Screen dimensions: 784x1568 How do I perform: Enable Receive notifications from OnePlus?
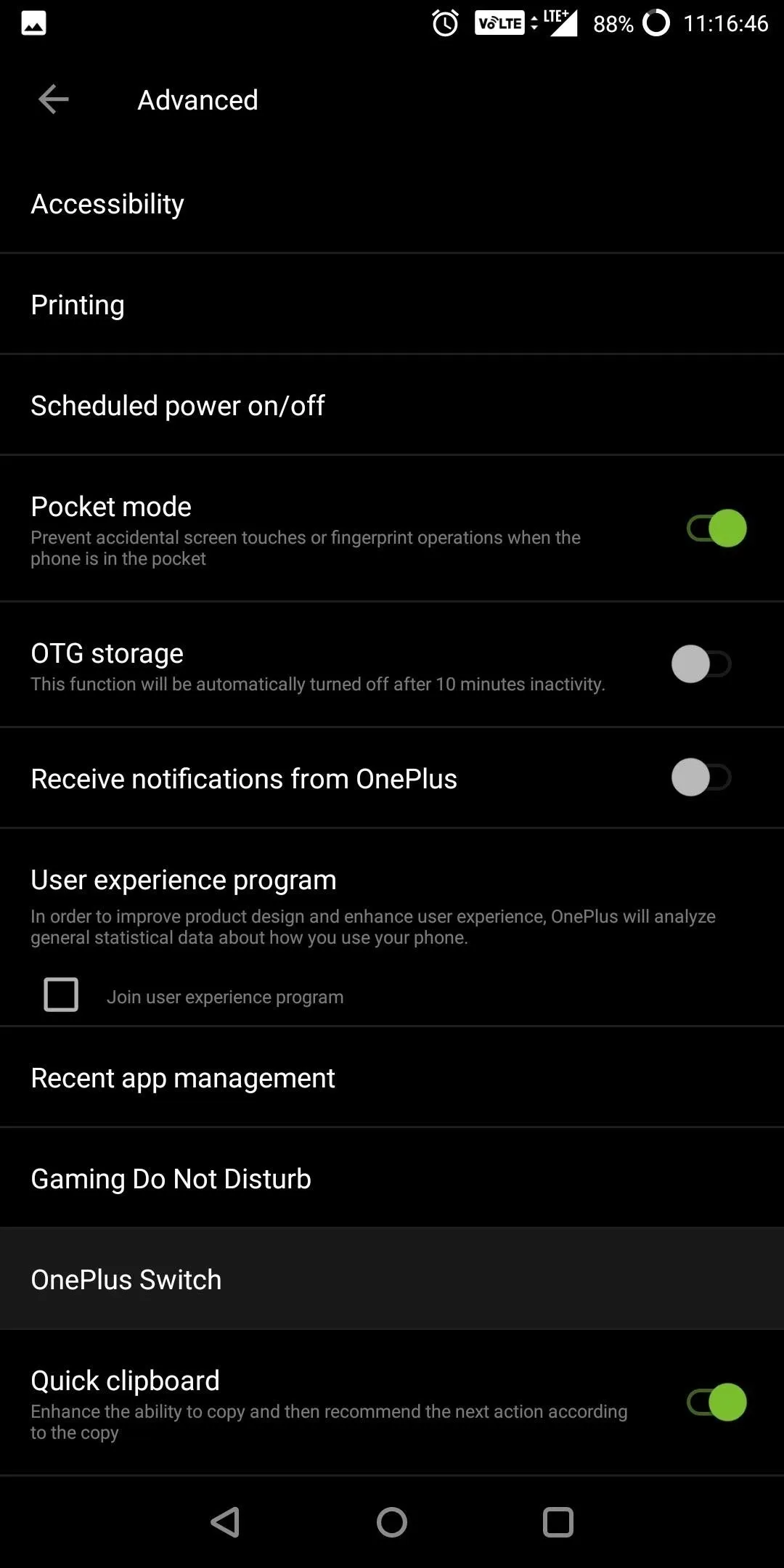pos(701,777)
